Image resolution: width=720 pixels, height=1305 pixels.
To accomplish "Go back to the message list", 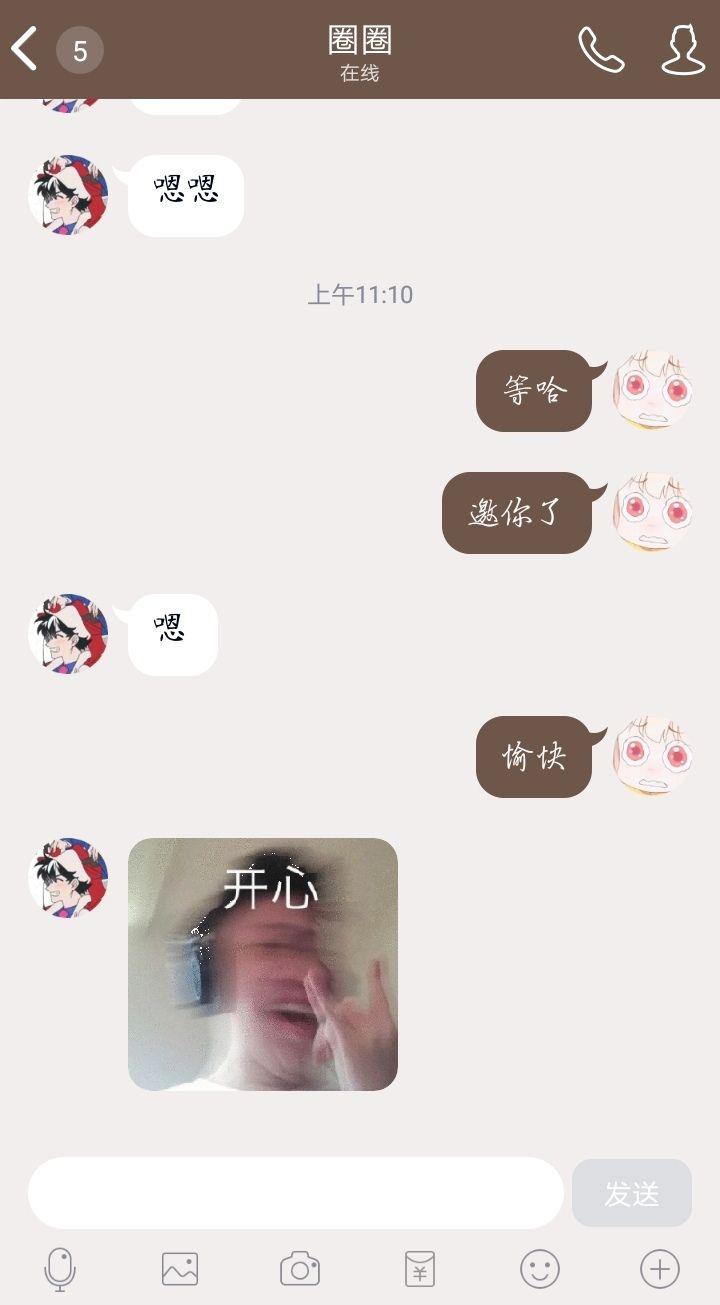I will [x=26, y=49].
